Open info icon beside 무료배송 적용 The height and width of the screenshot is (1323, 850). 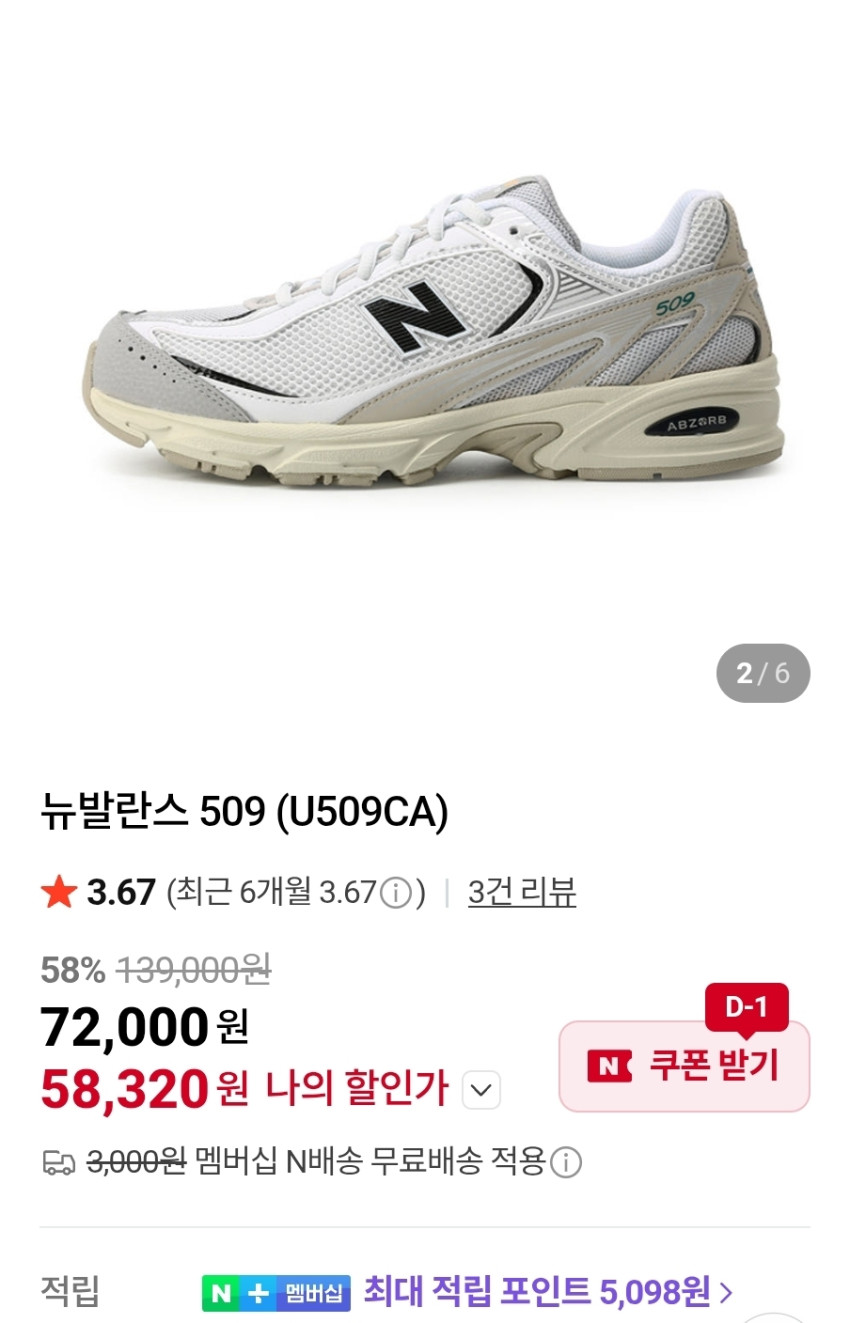(x=566, y=1163)
